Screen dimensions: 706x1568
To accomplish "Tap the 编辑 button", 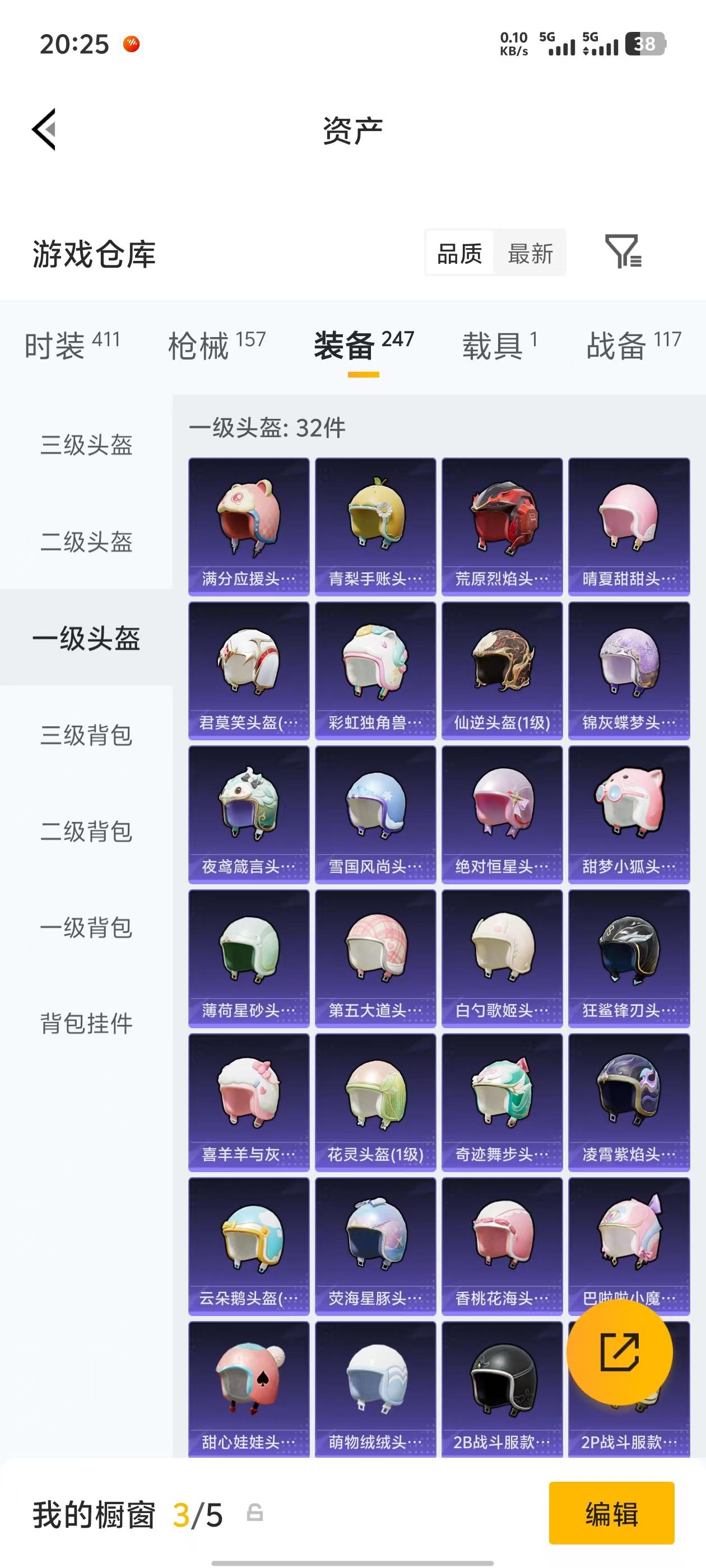I will point(611,1513).
